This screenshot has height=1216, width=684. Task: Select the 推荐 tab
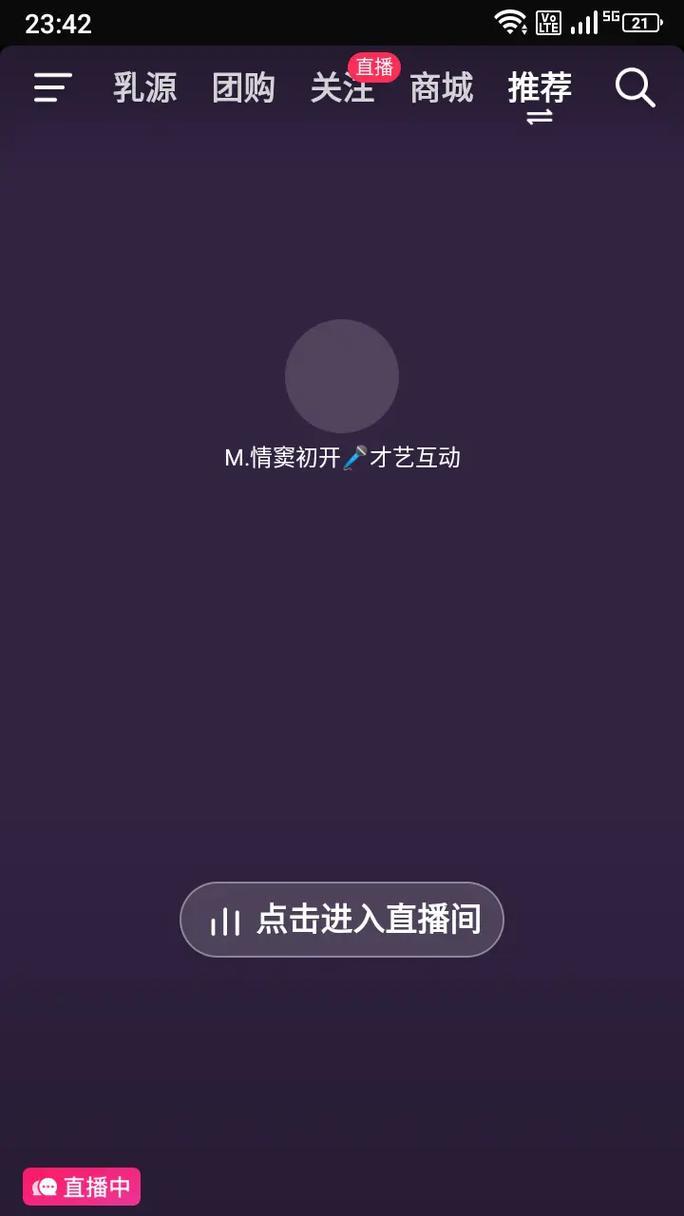point(539,88)
